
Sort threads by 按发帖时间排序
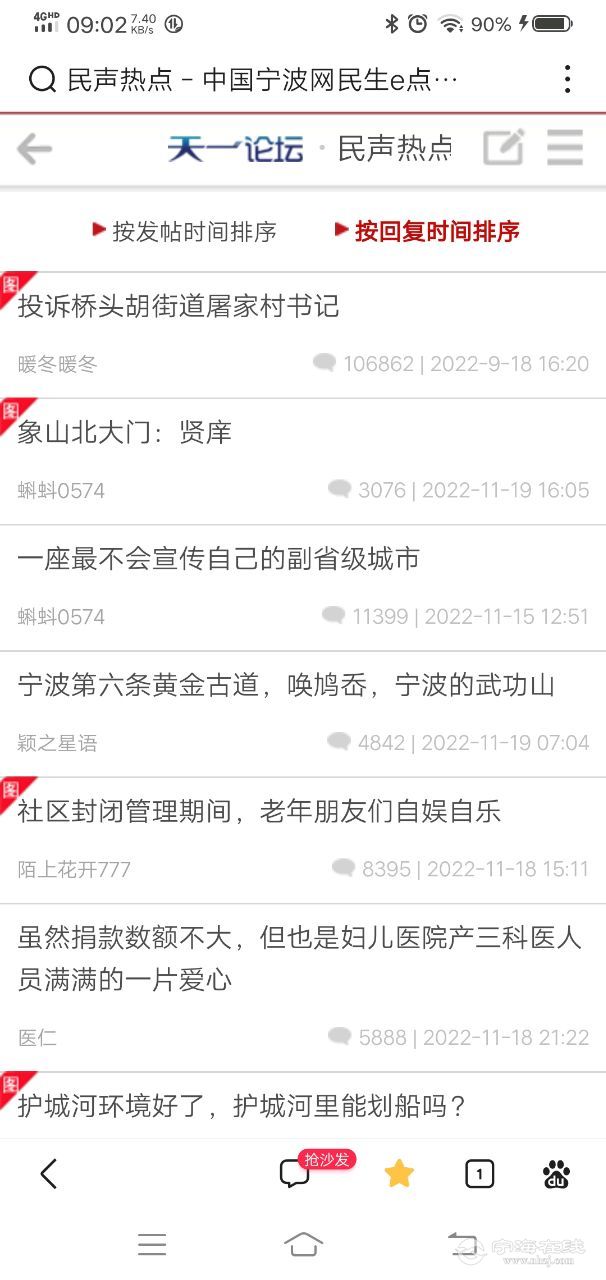(184, 232)
